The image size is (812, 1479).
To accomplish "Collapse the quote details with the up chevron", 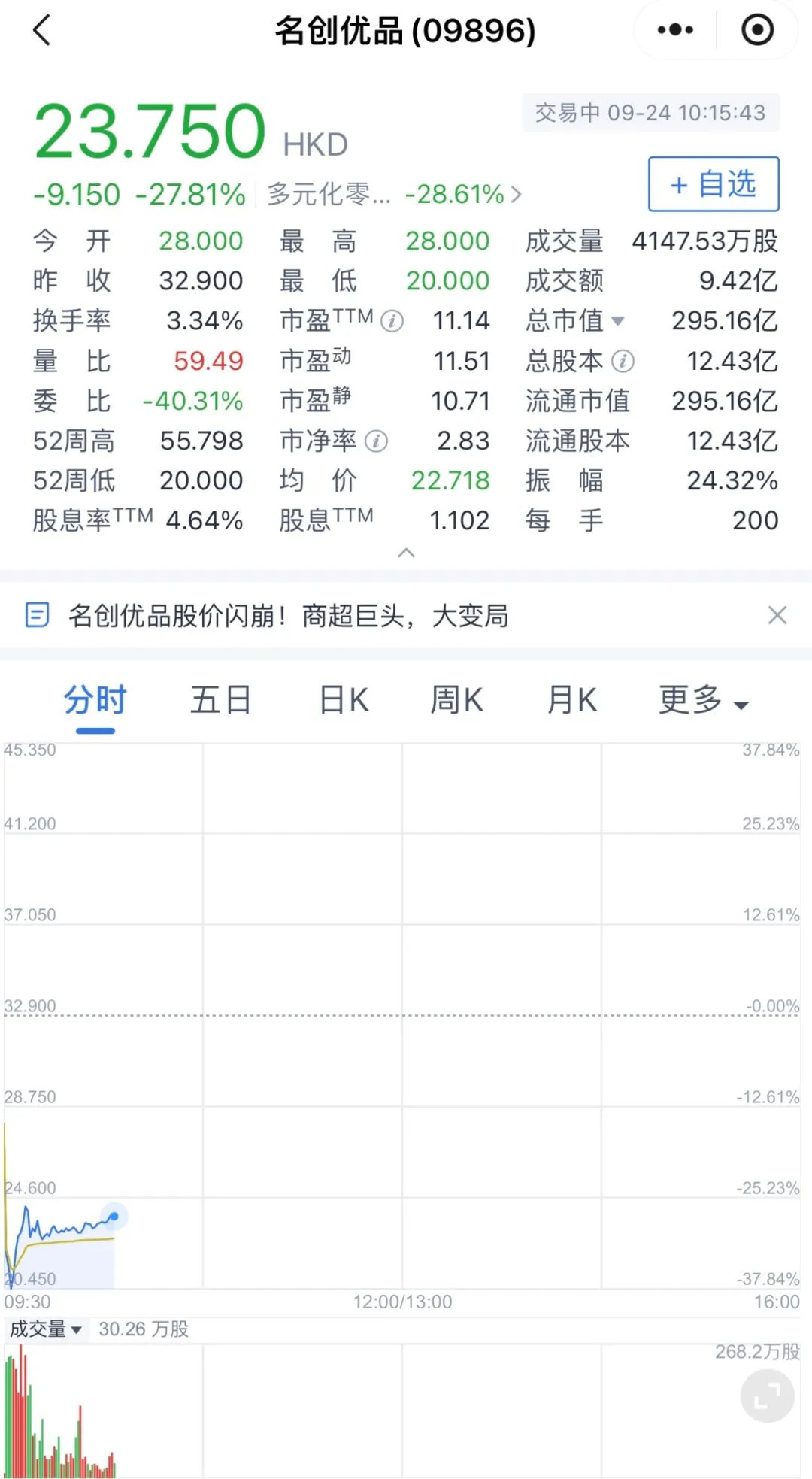I will click(406, 553).
